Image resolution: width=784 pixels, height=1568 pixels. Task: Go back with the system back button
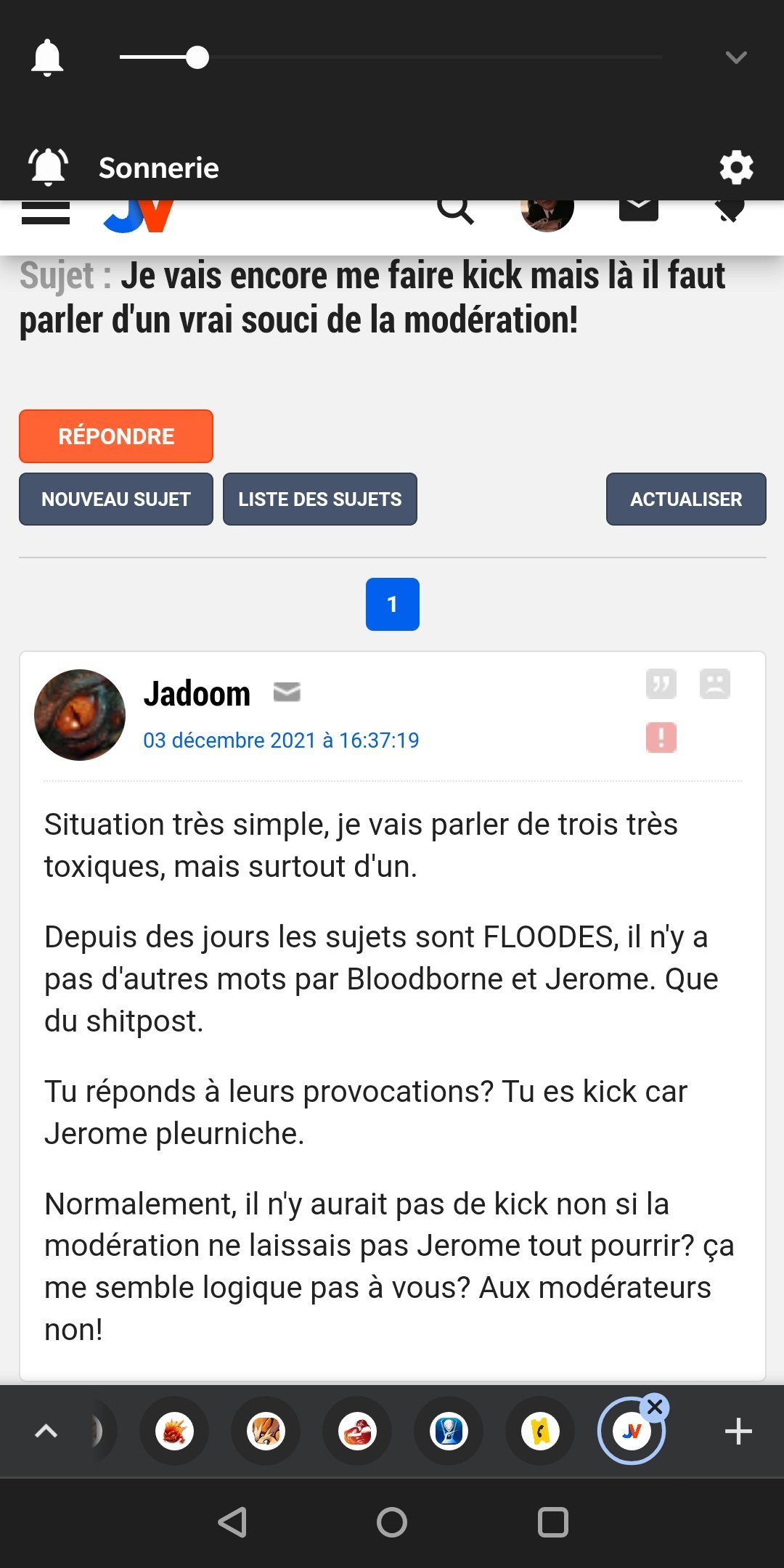click(x=233, y=1522)
